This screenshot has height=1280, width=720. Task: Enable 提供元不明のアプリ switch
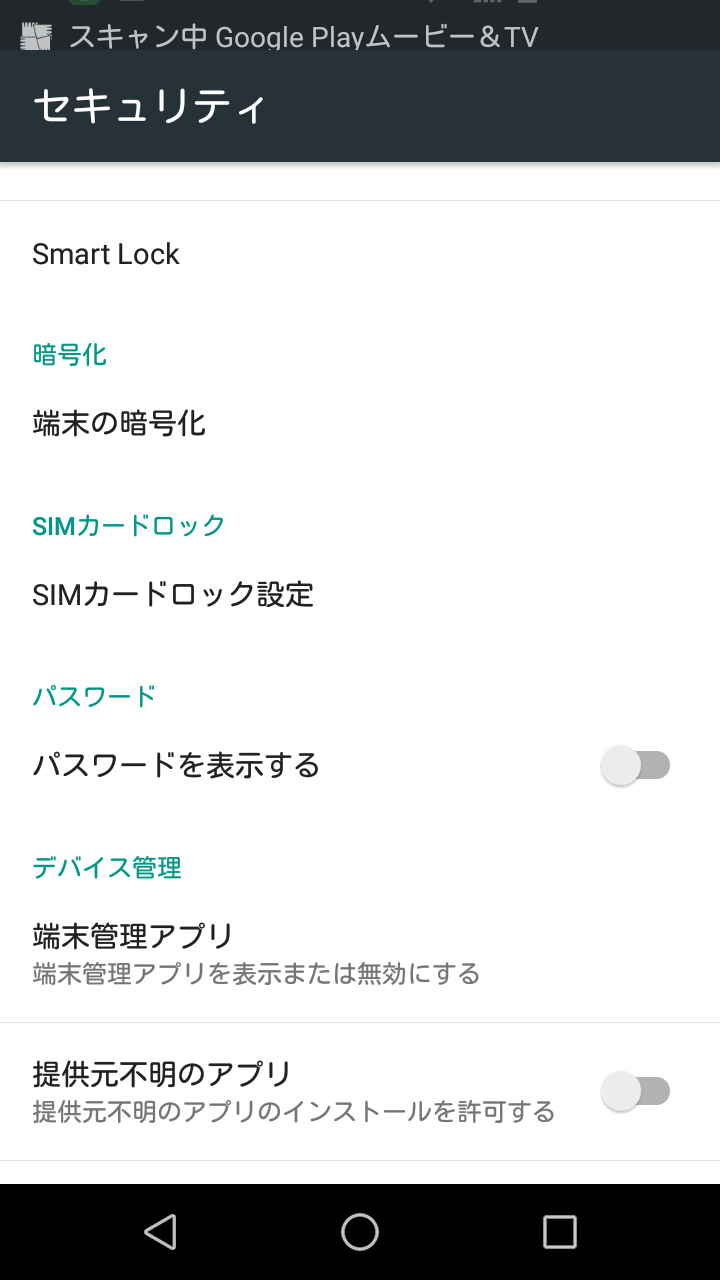click(x=635, y=1091)
